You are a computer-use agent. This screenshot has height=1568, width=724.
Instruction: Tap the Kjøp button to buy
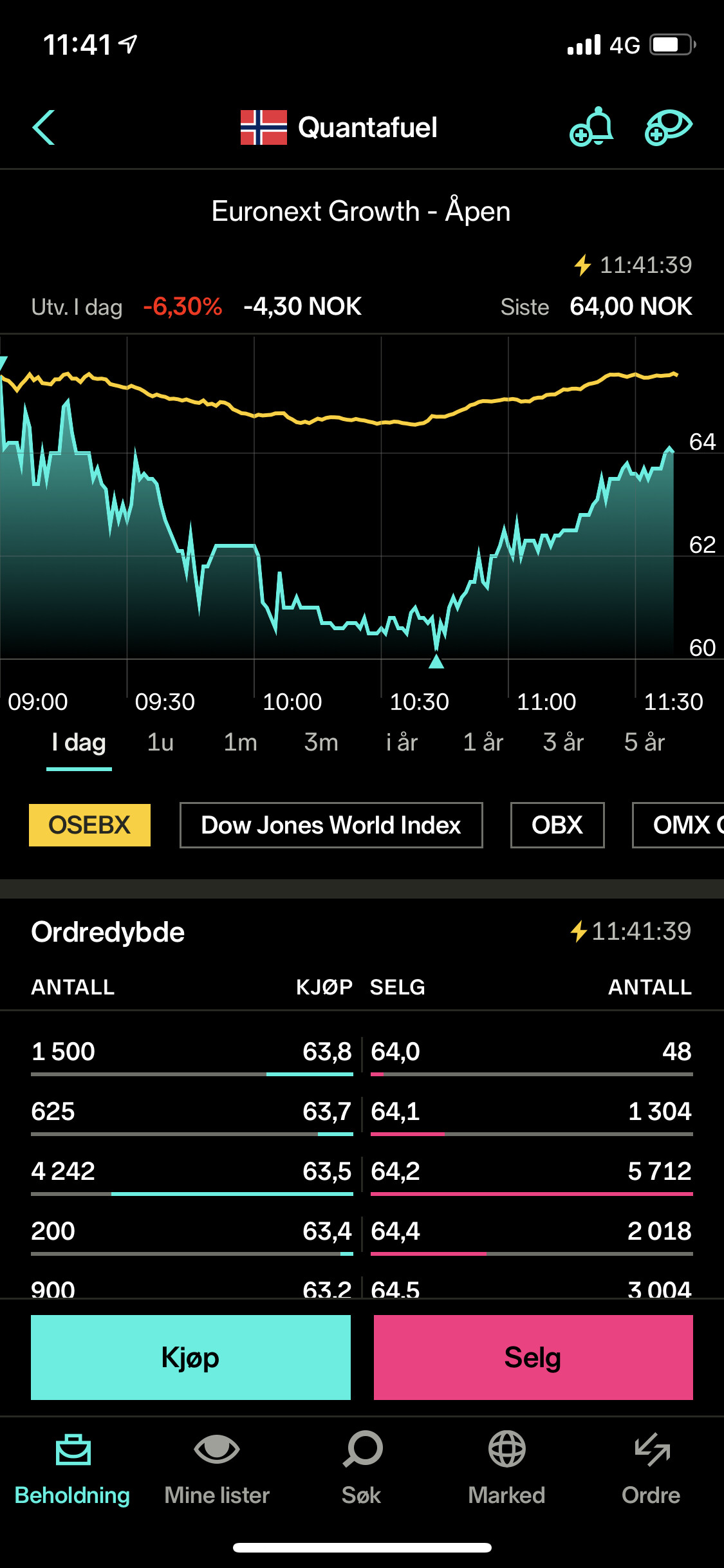190,1358
